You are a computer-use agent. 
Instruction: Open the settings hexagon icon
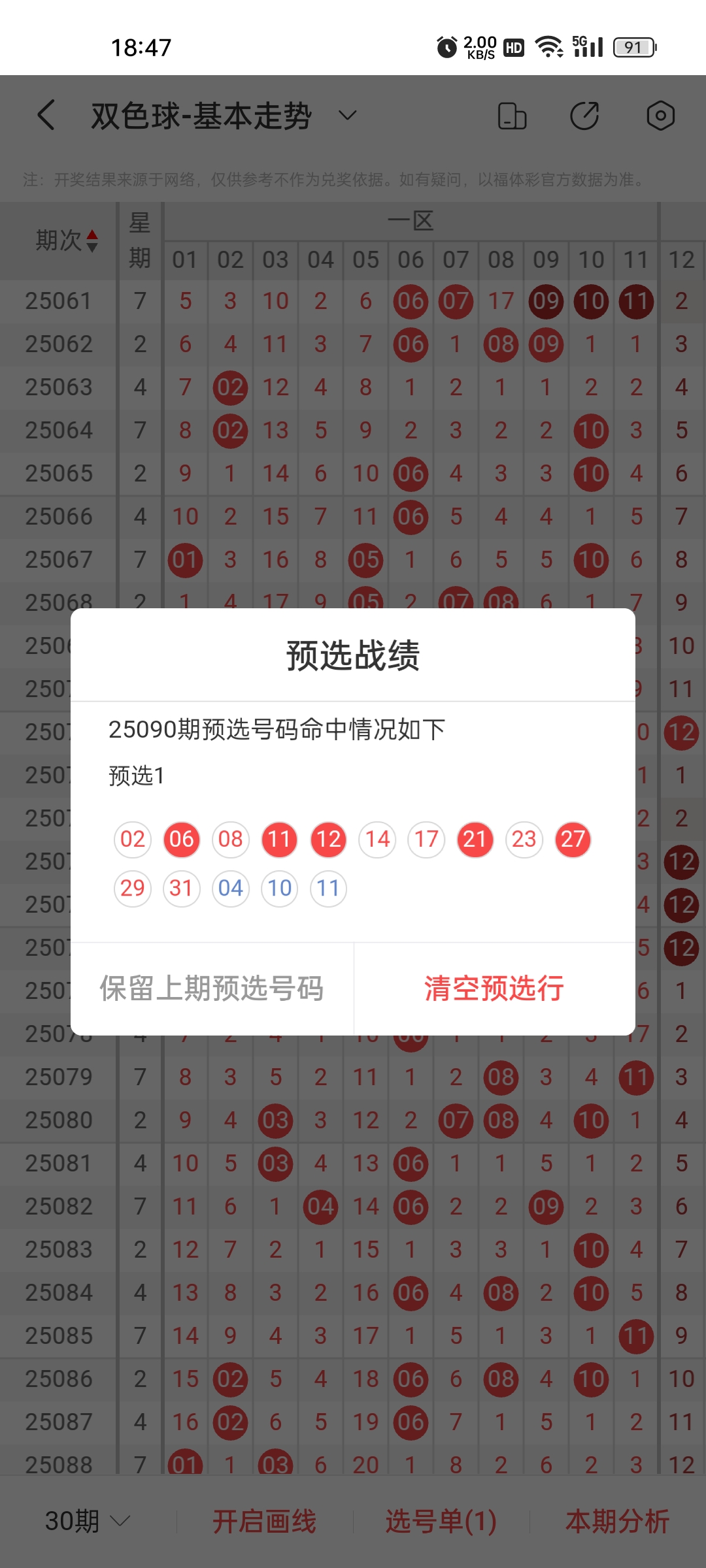point(660,116)
